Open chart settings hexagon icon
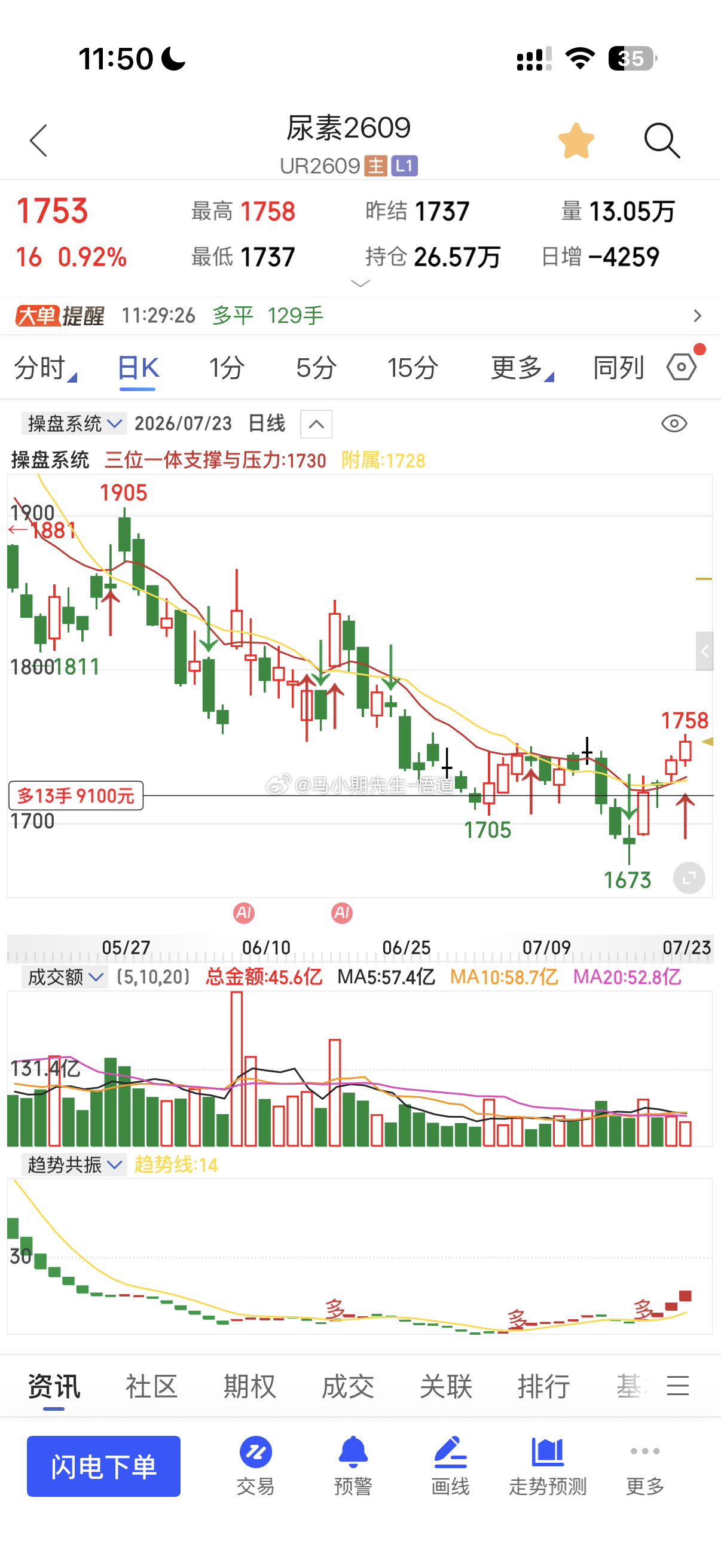The image size is (721, 1568). pos(682,367)
